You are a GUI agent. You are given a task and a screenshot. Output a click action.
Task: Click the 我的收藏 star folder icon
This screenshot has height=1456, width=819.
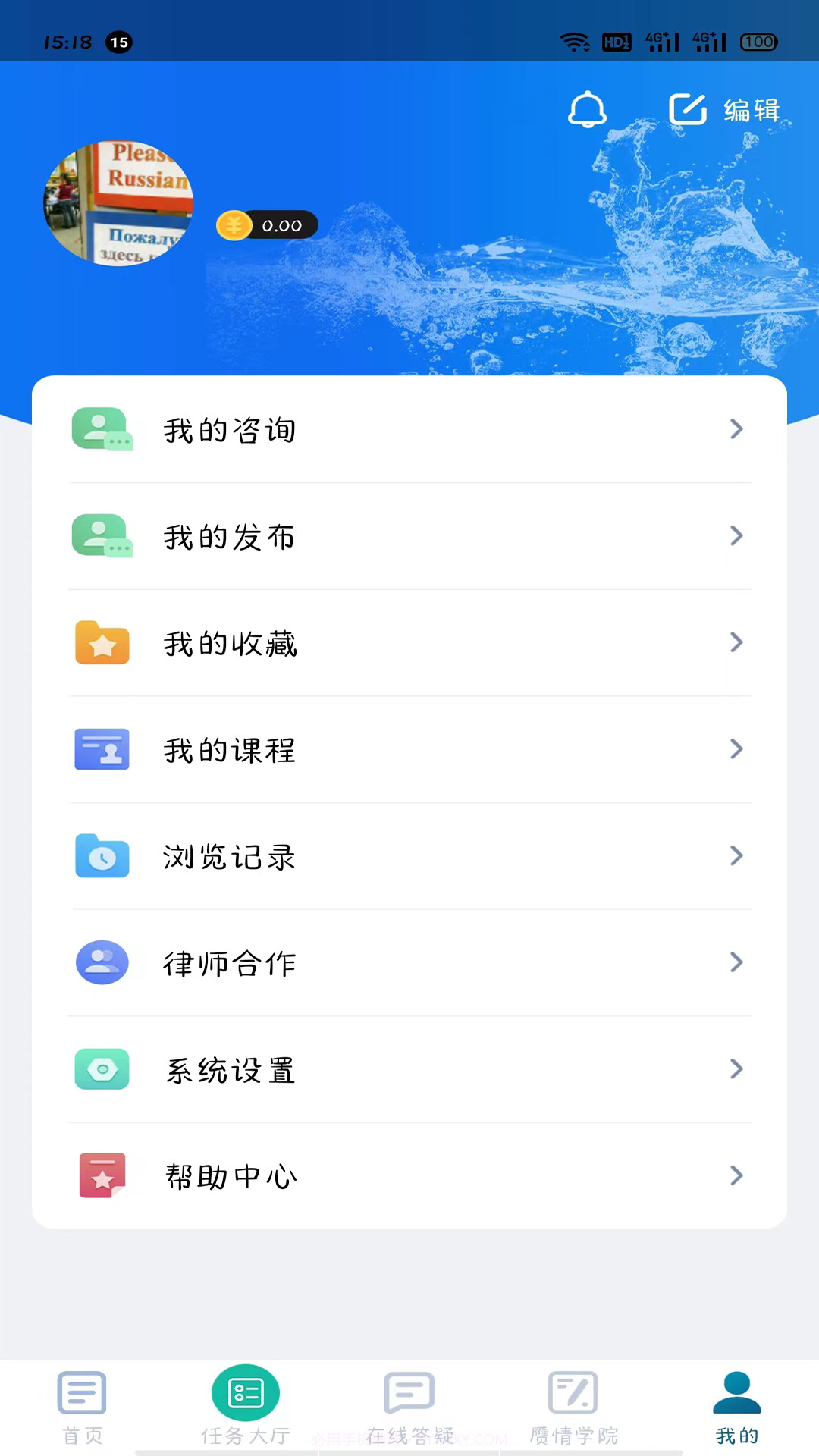click(102, 643)
